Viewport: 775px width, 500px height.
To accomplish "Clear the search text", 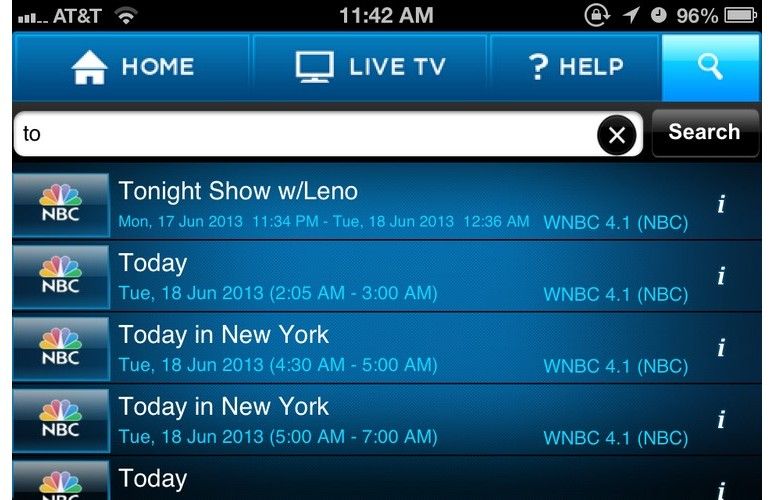I will [x=617, y=135].
